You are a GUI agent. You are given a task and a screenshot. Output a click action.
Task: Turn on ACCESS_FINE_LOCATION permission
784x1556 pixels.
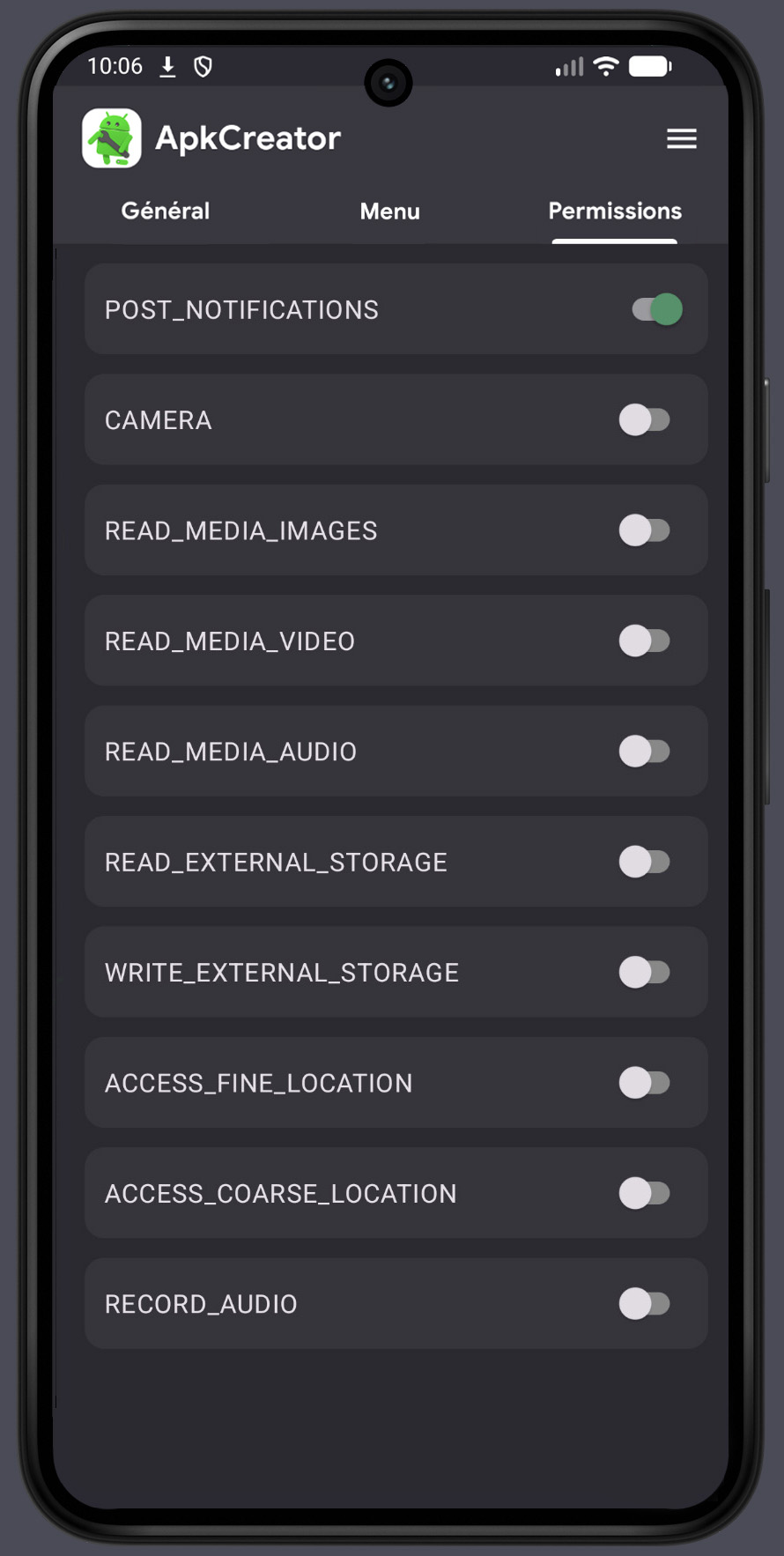pos(647,1083)
